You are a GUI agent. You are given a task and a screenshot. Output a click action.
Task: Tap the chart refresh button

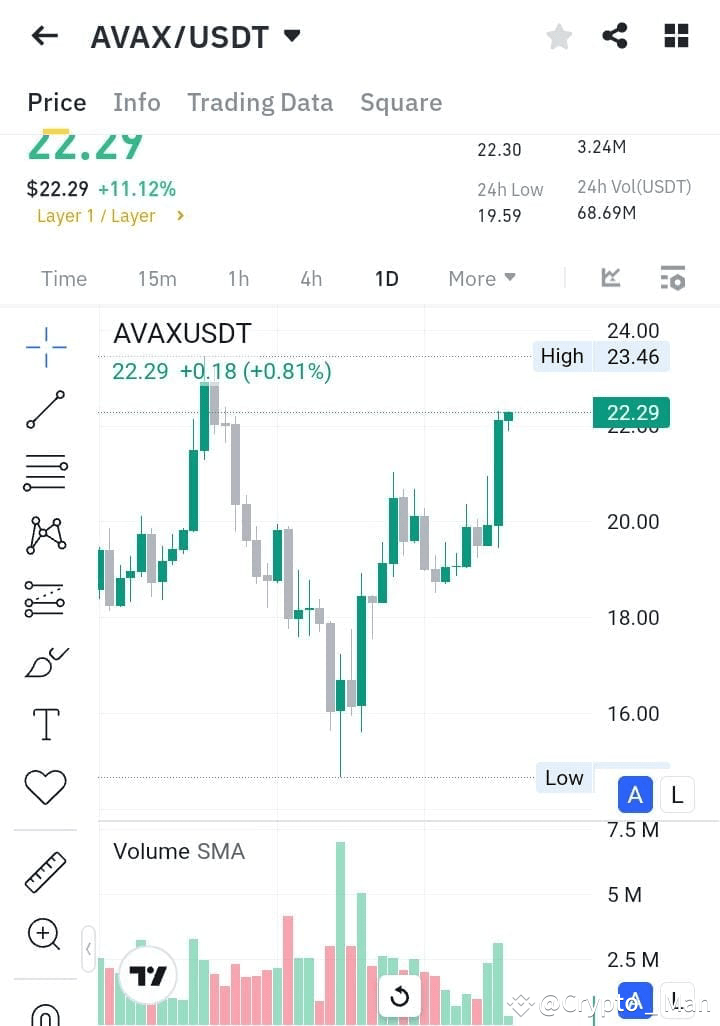point(400,997)
